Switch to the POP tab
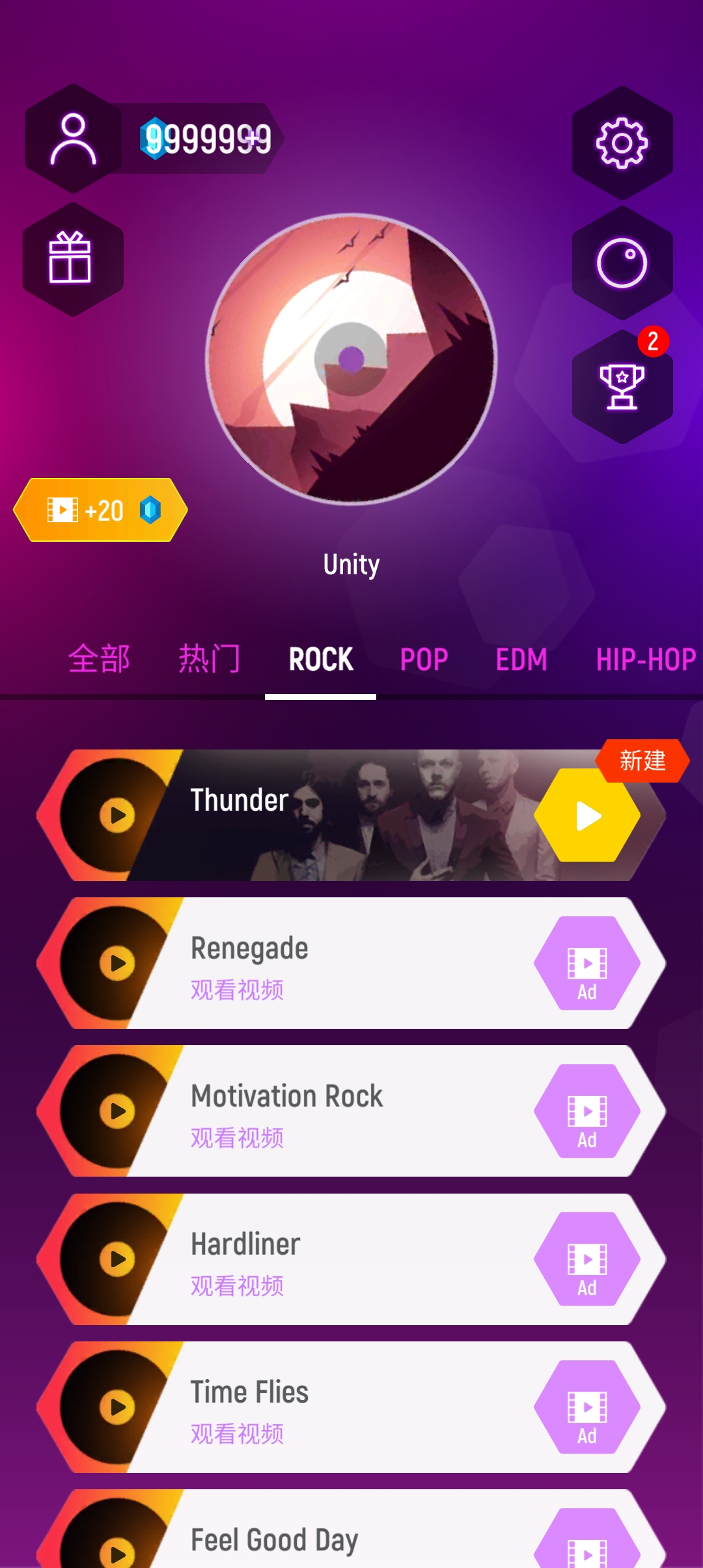 tap(424, 659)
